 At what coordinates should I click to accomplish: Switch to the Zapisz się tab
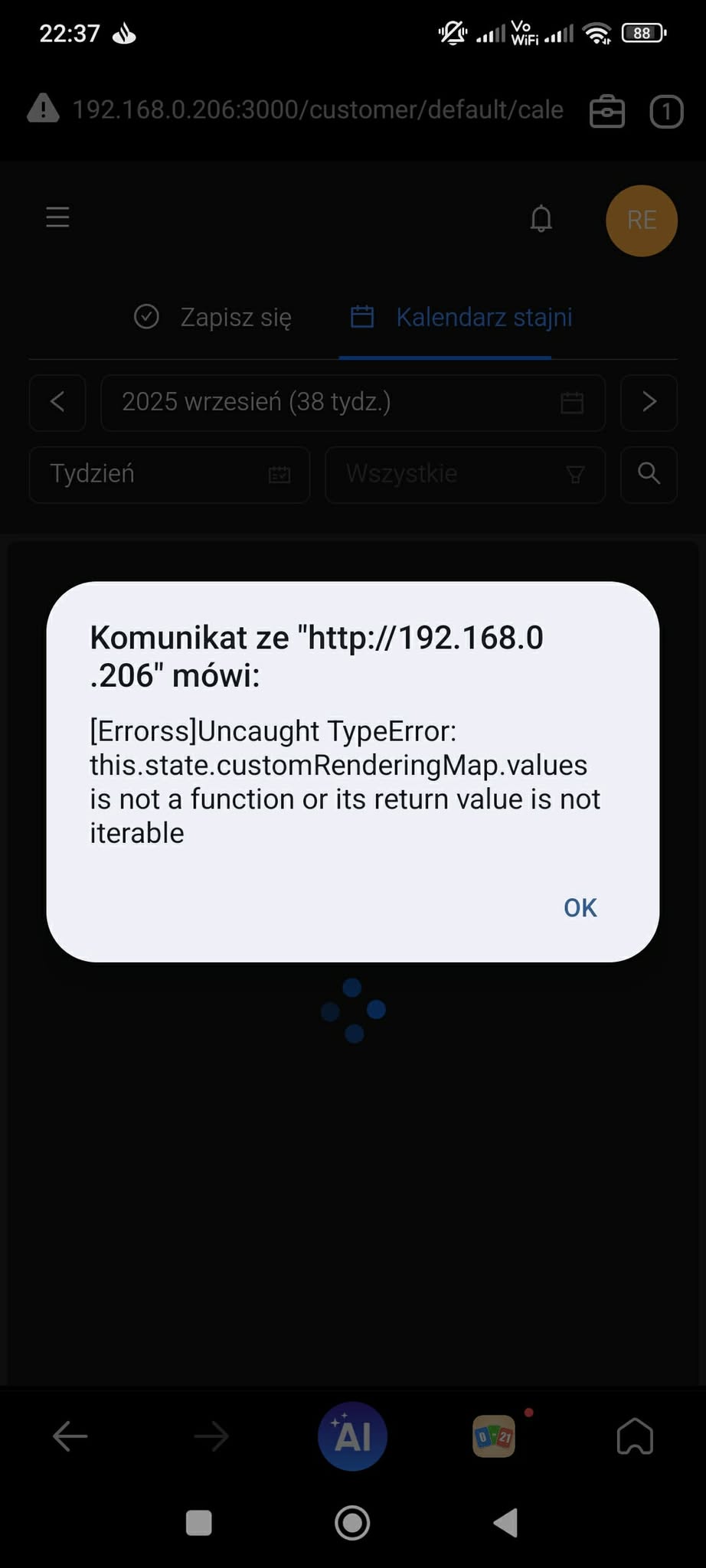213,317
